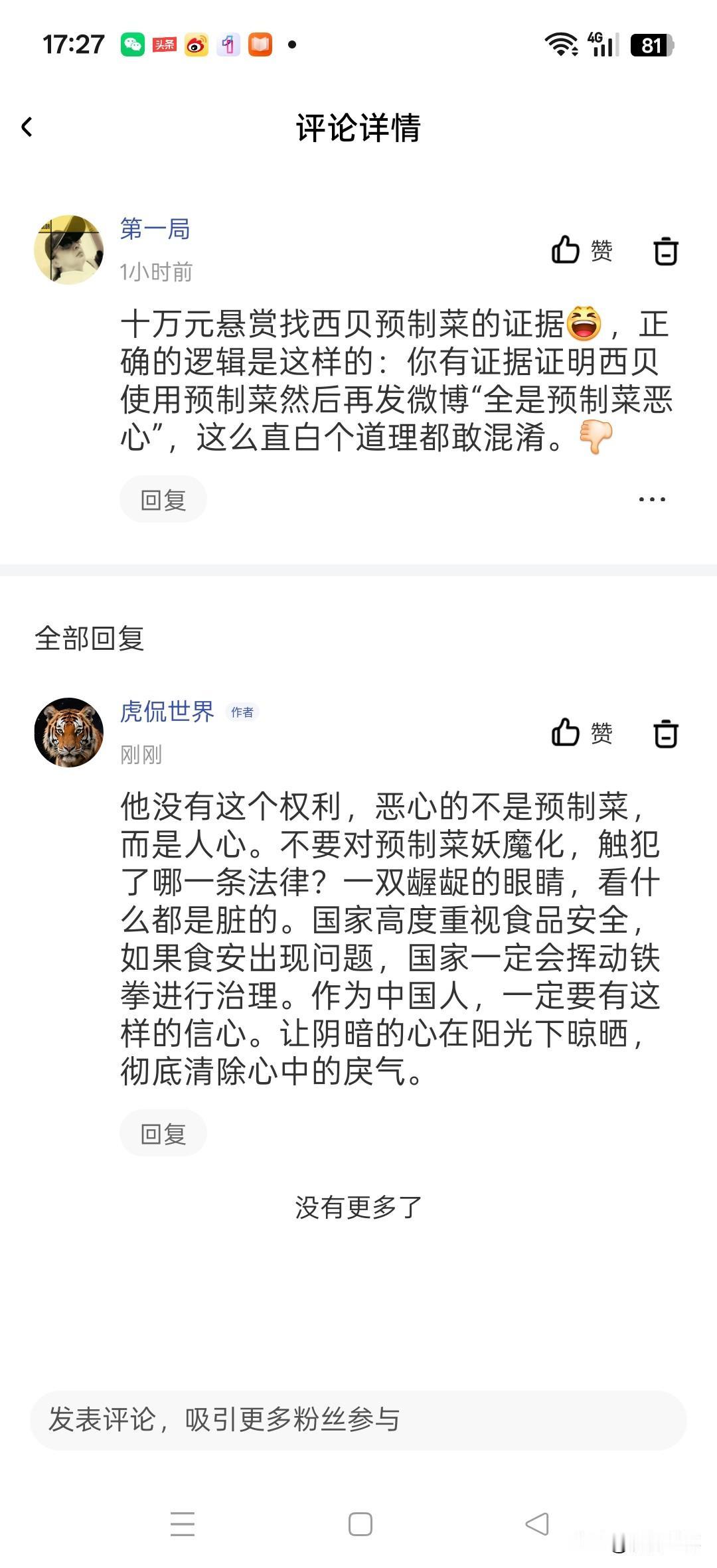The image size is (717, 1568).
Task: Open more options via the three-dot menu
Action: pyautogui.click(x=652, y=498)
